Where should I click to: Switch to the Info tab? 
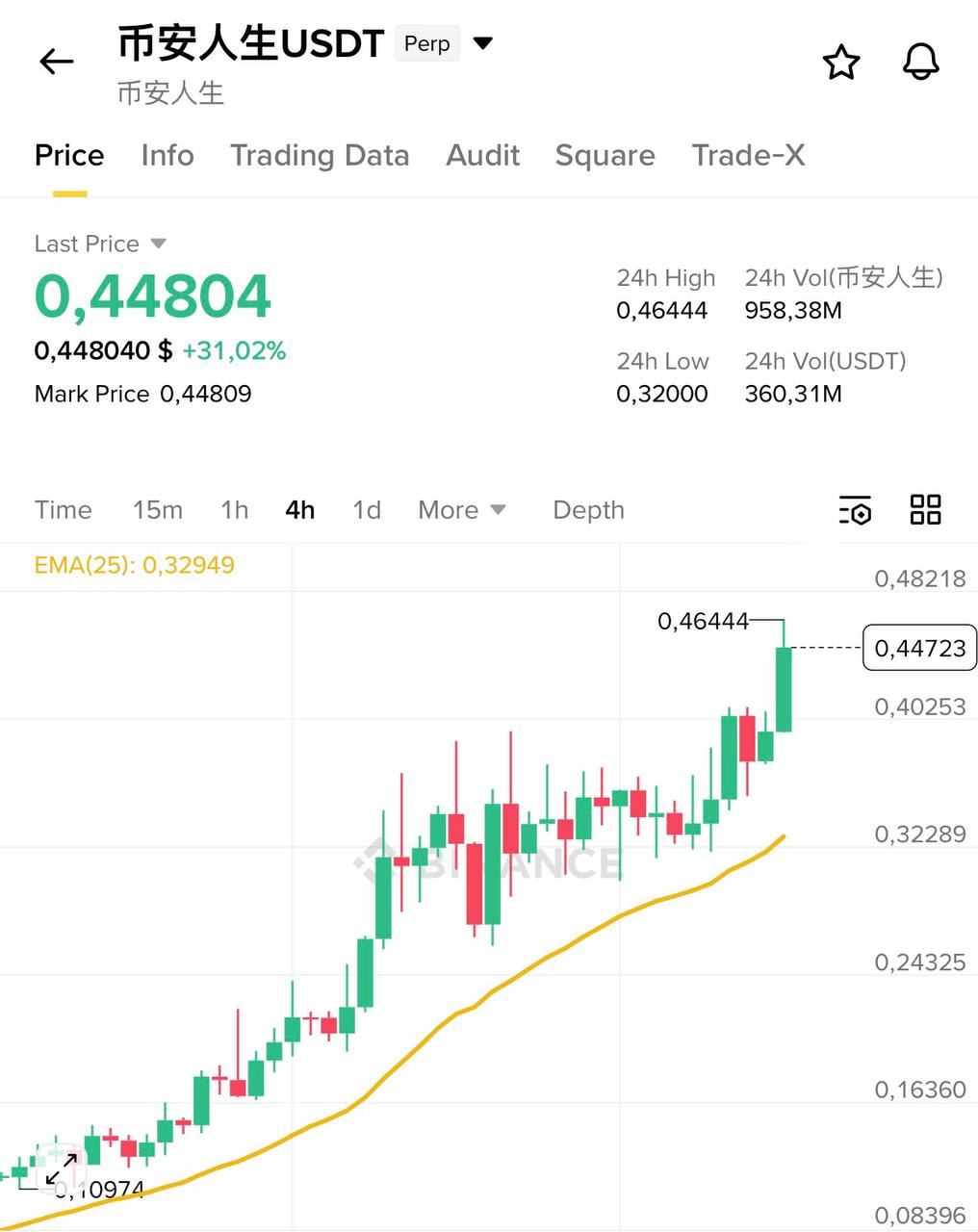167,156
